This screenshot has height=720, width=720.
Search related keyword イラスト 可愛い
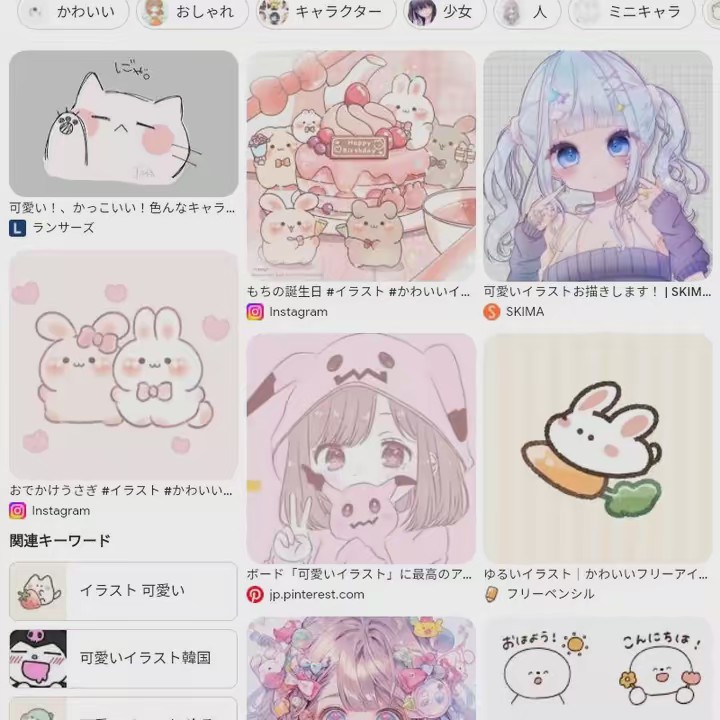pos(123,591)
